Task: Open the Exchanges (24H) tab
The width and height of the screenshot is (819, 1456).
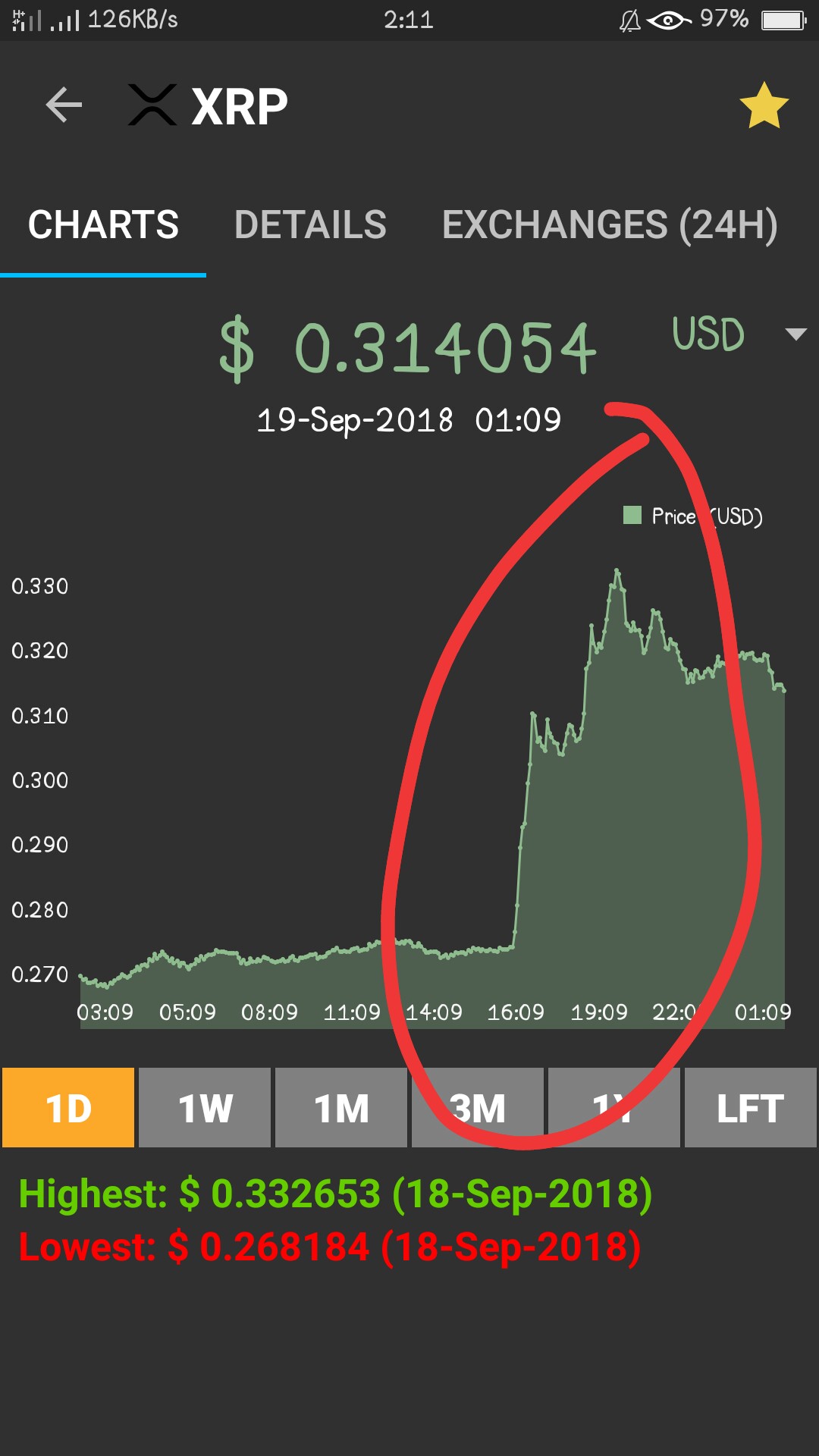Action: [610, 225]
